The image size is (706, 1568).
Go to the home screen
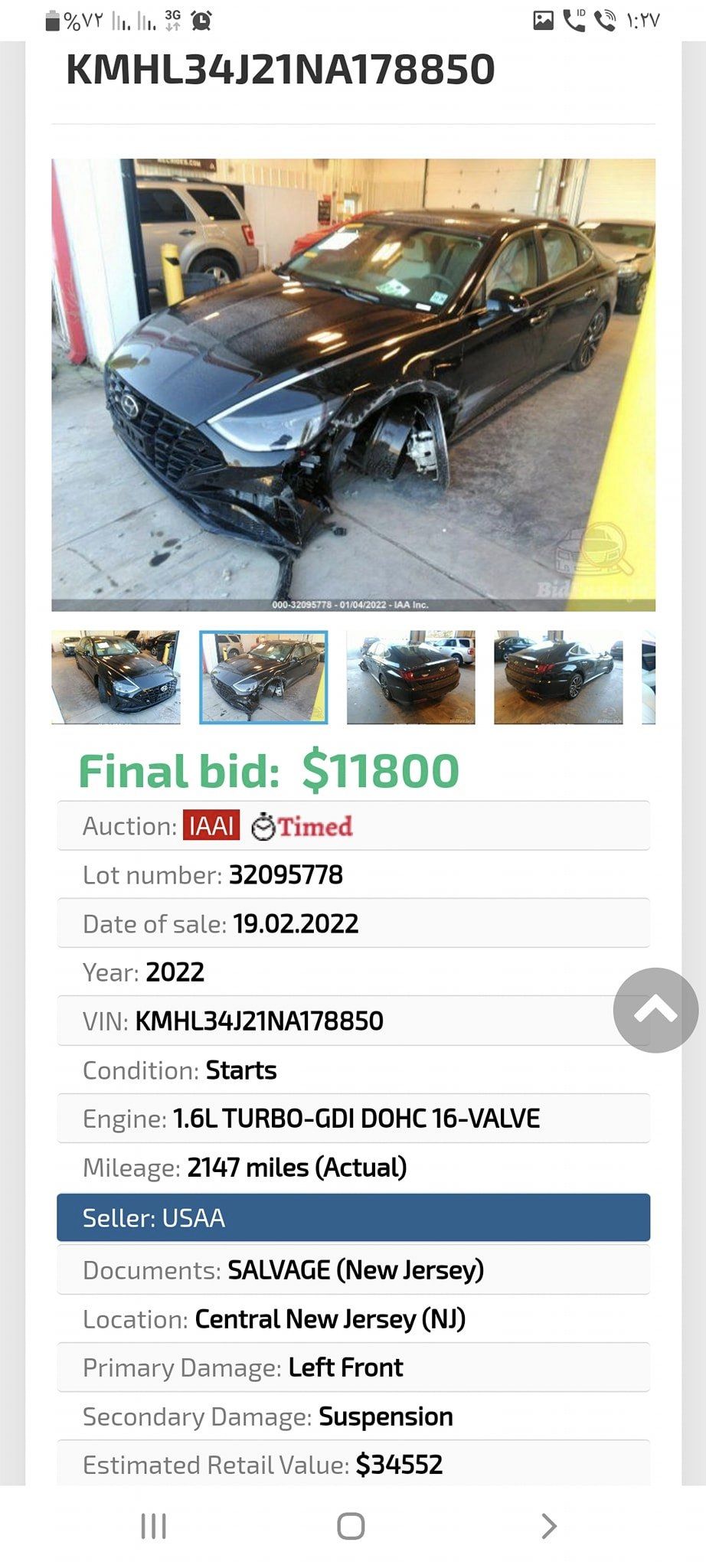click(x=351, y=1526)
